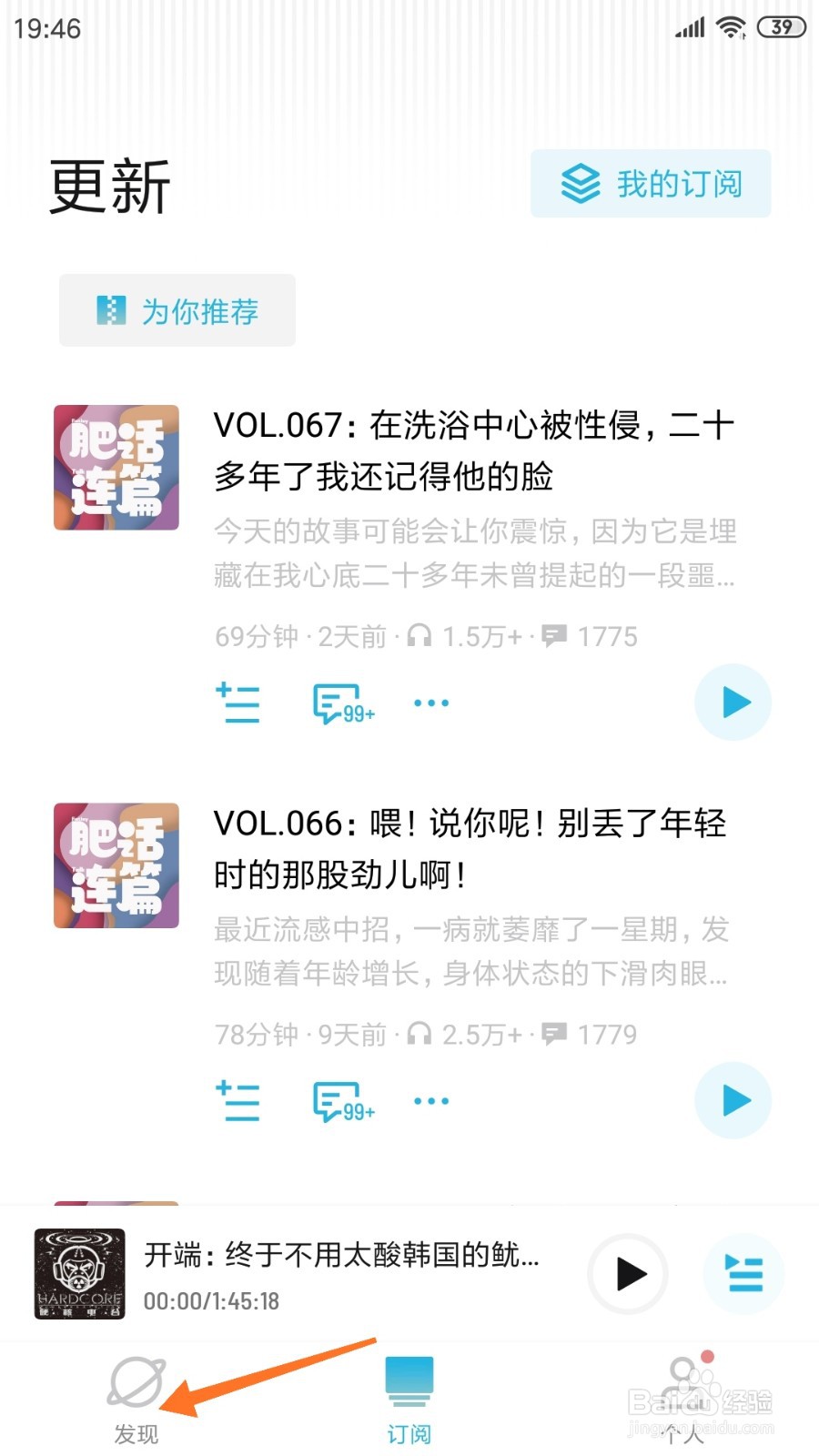Add VOL.067 episode to playlist queue
Image resolution: width=819 pixels, height=1456 pixels.
(238, 703)
